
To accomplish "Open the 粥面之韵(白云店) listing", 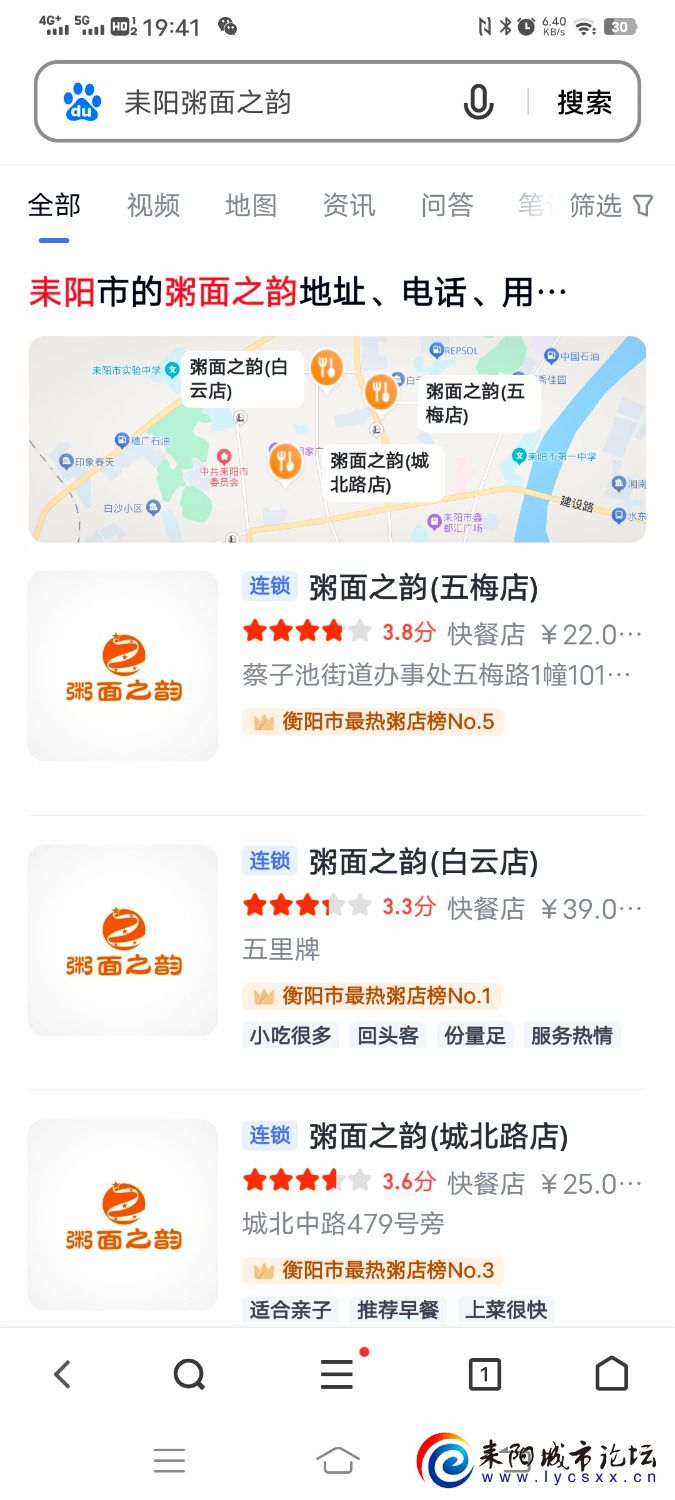I will click(x=423, y=862).
